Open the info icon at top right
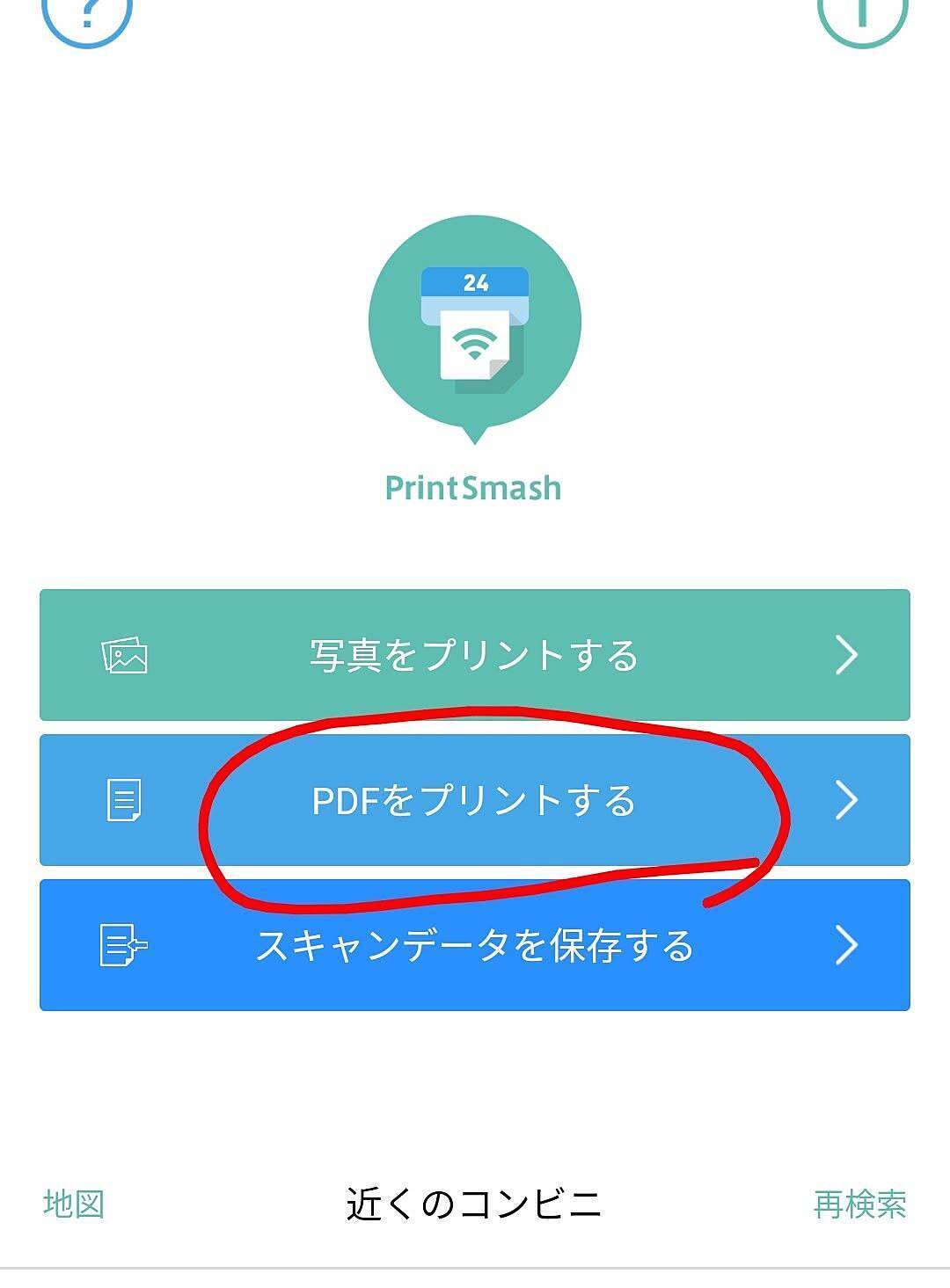Image resolution: width=950 pixels, height=1288 pixels. tap(862, 13)
